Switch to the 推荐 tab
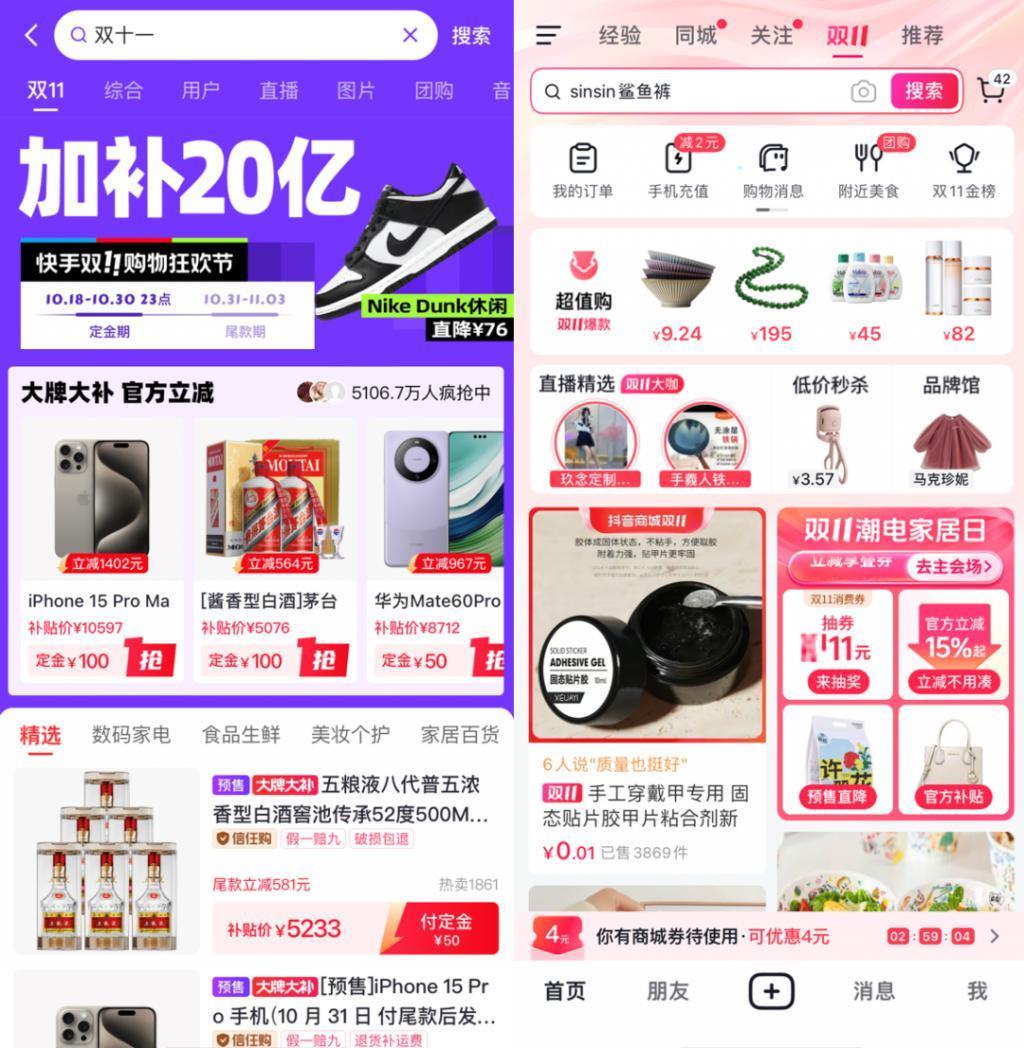 coord(921,35)
